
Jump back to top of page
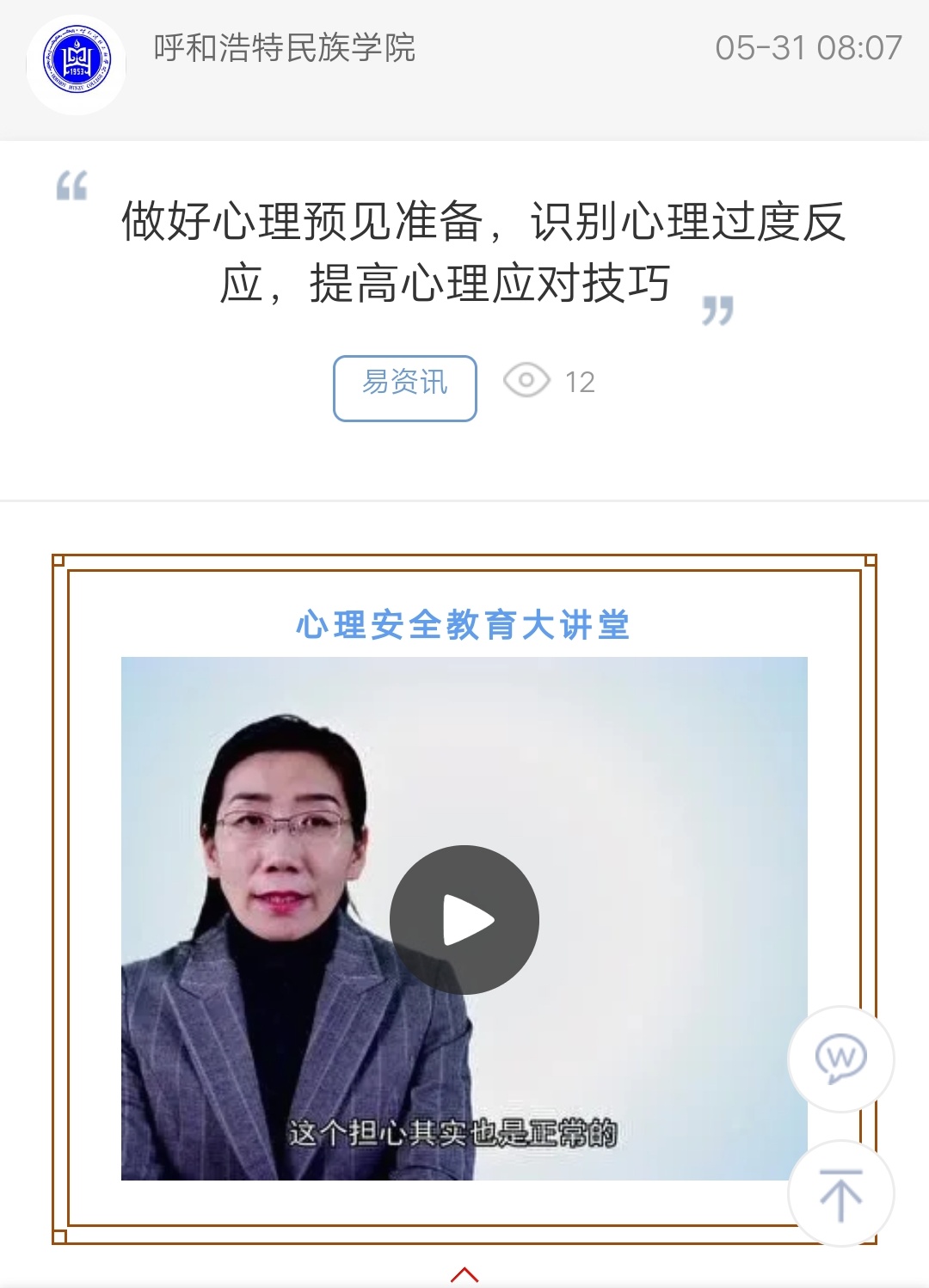(840, 1193)
